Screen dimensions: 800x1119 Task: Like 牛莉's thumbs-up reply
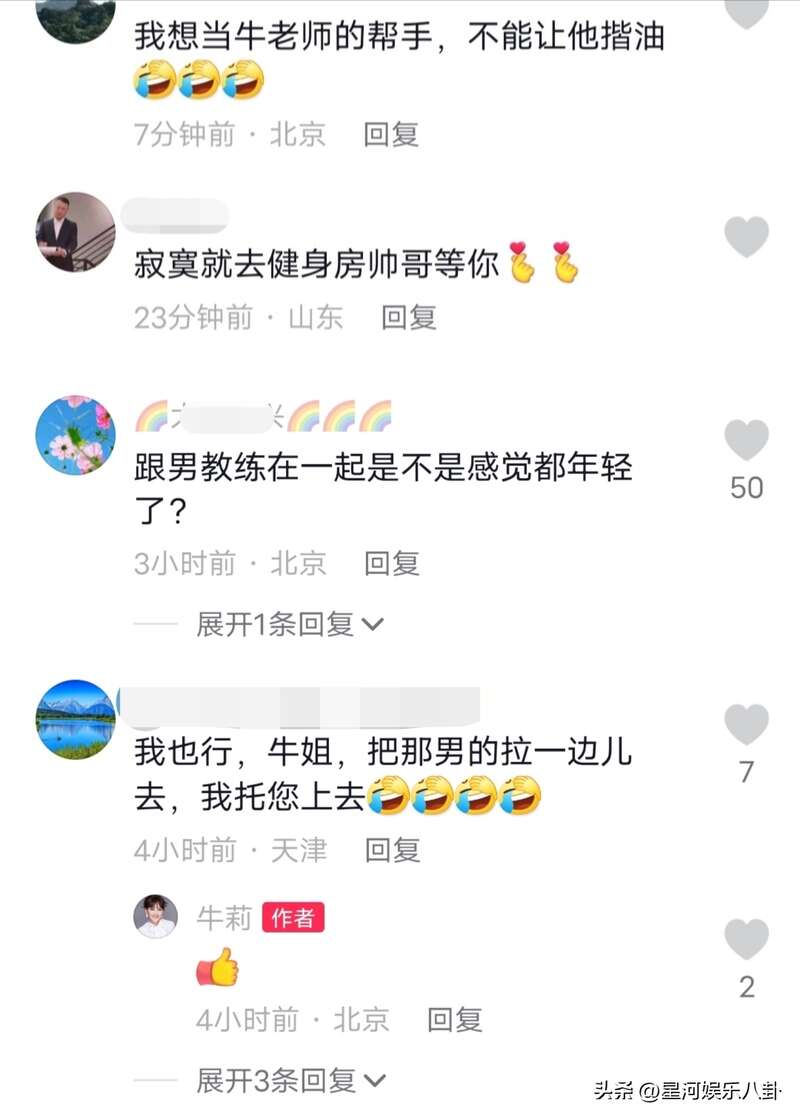click(x=746, y=940)
